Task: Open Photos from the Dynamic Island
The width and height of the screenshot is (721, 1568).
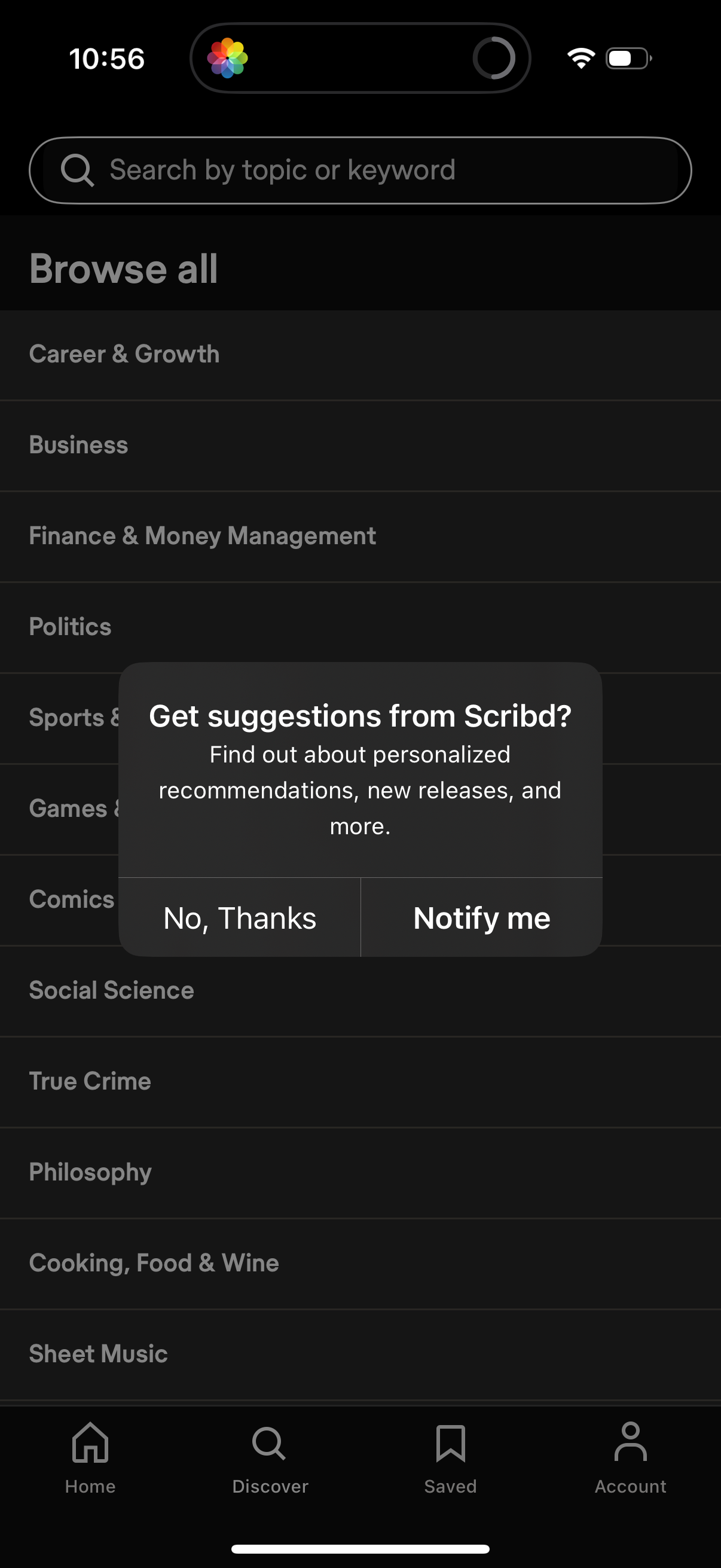Action: click(228, 57)
